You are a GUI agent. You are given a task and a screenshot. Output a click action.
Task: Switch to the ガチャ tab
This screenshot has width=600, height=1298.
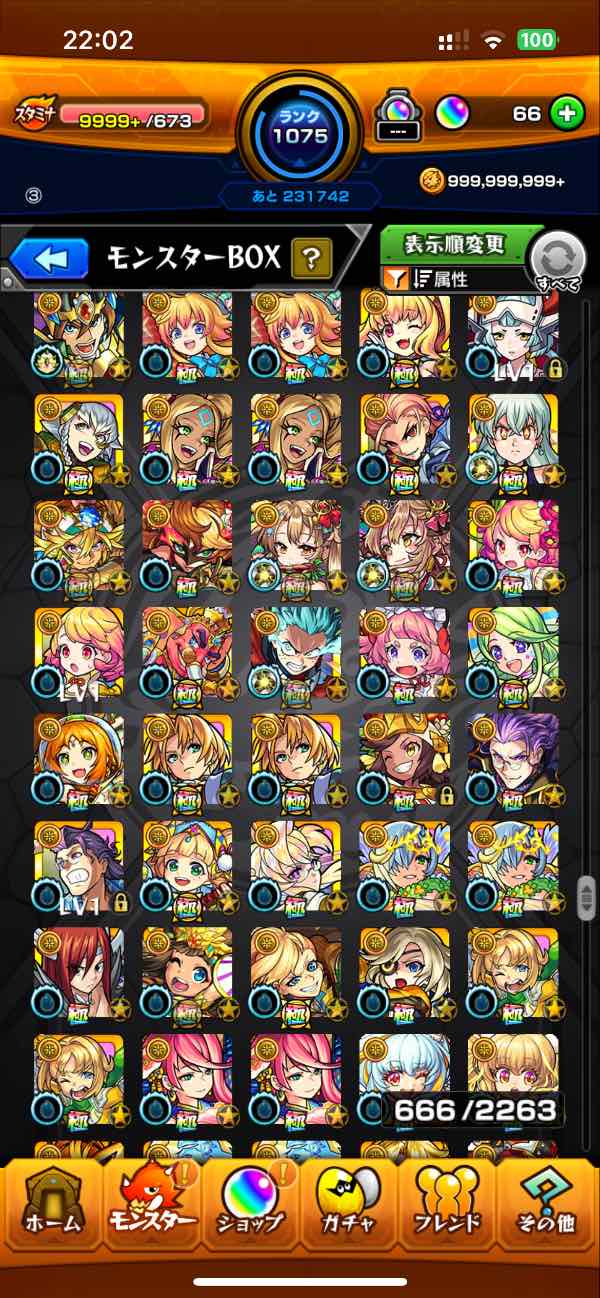349,1203
